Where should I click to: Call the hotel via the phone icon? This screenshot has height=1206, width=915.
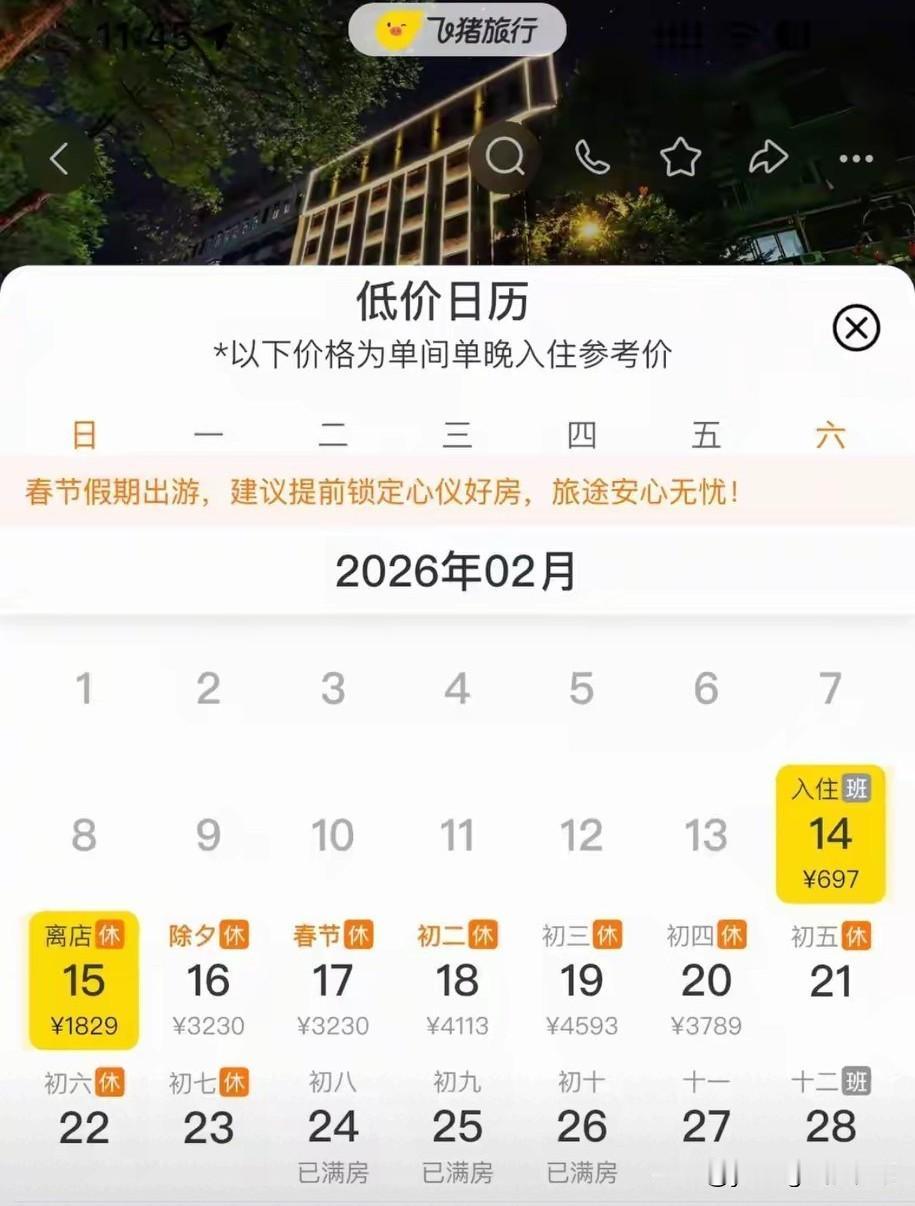(x=592, y=157)
